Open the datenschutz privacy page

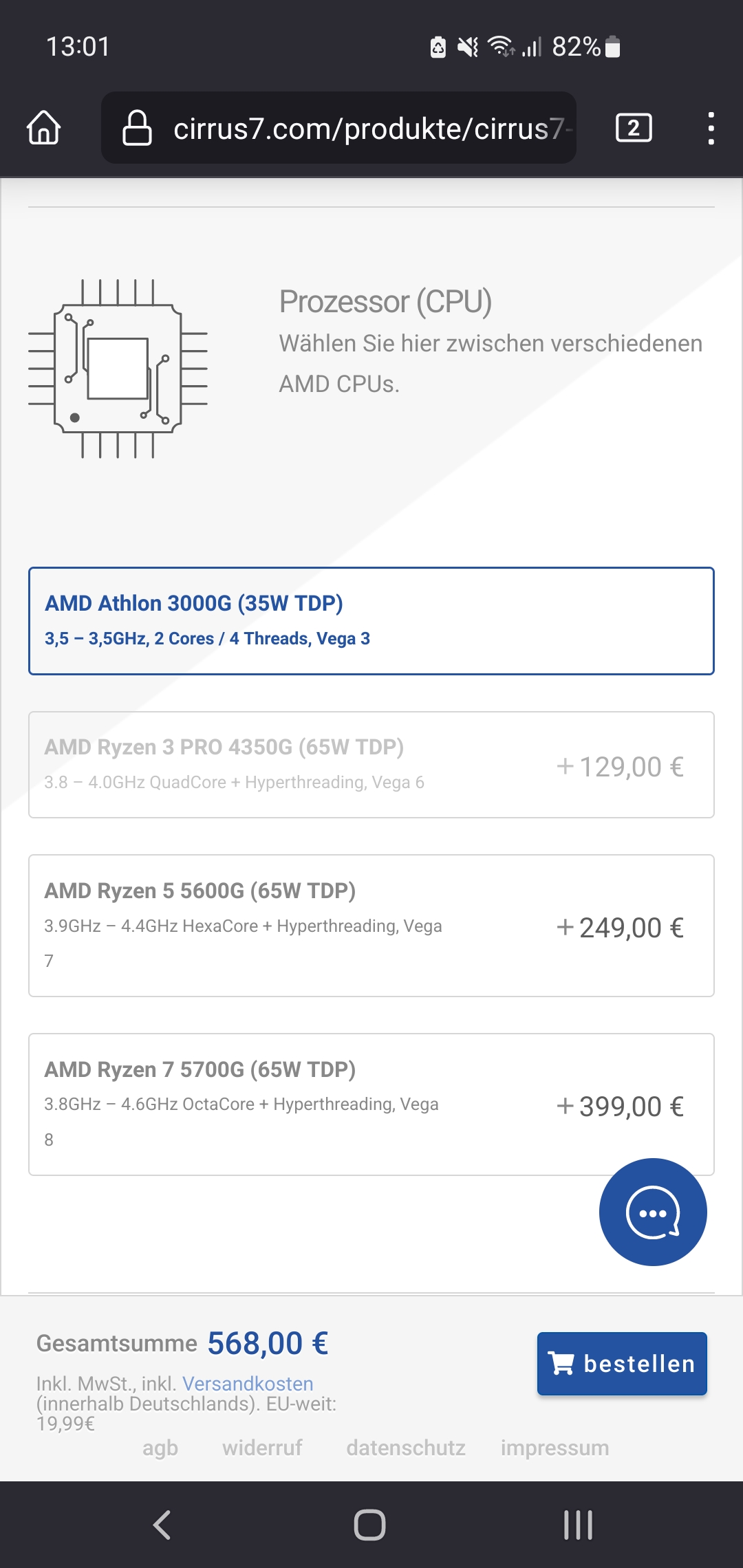(406, 1448)
